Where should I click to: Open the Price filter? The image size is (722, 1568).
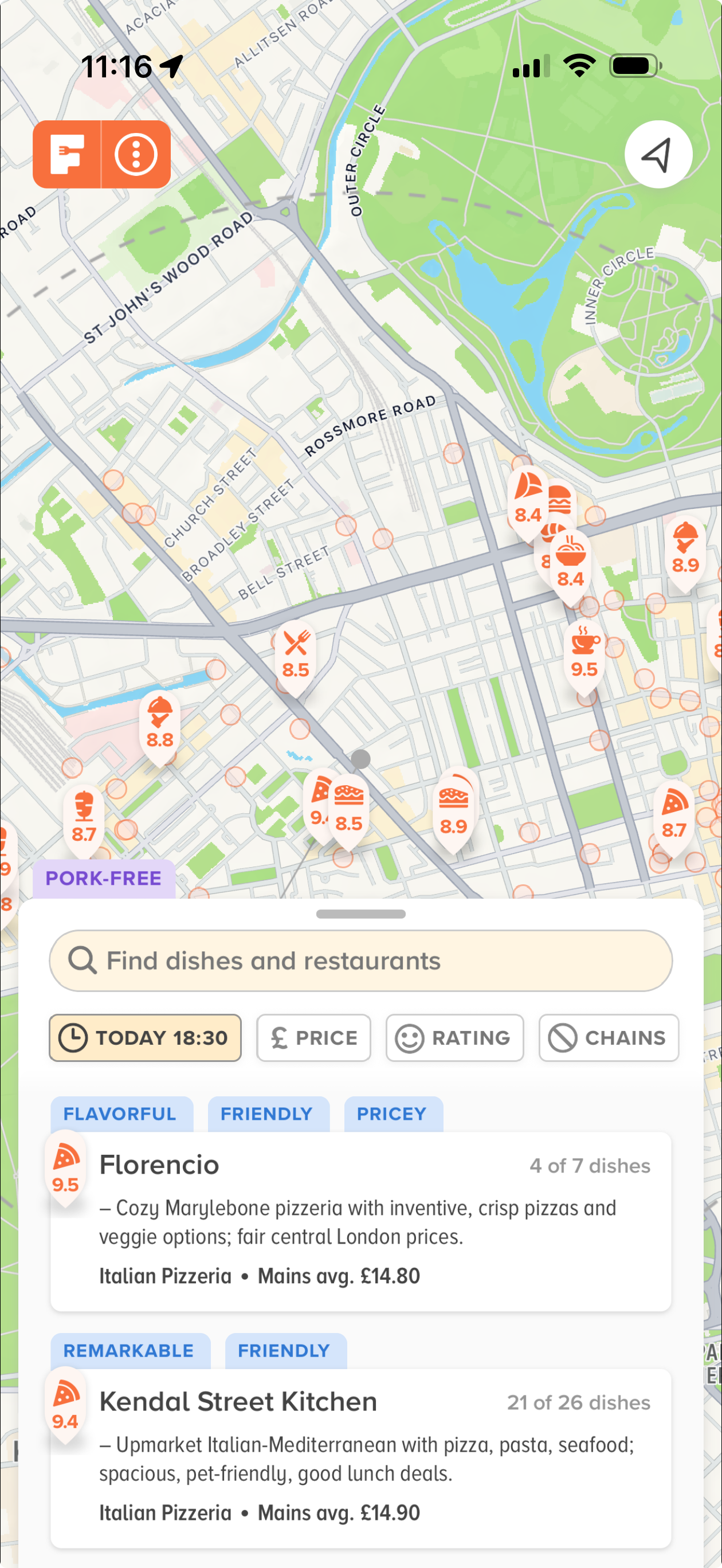coord(313,1037)
